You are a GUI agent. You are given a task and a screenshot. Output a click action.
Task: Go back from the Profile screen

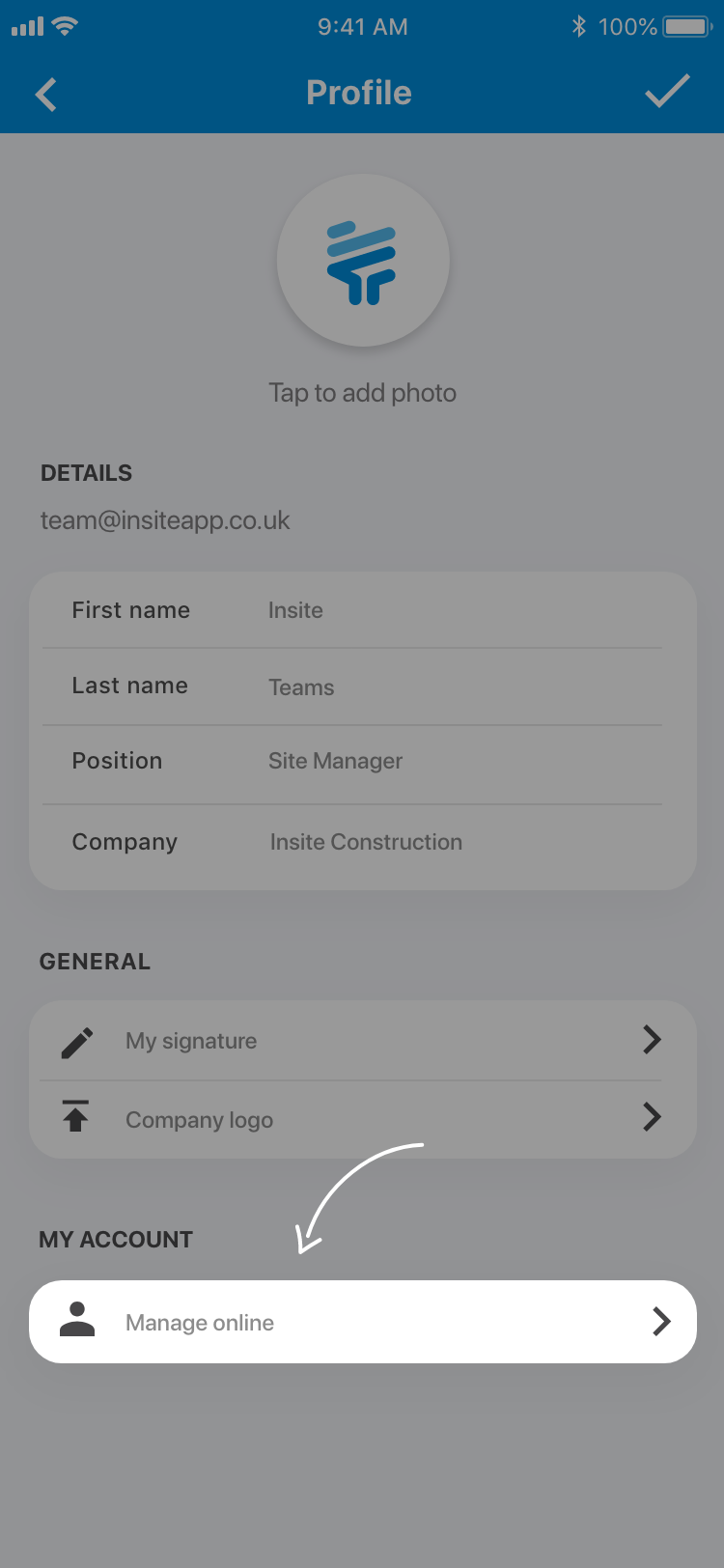tap(45, 94)
